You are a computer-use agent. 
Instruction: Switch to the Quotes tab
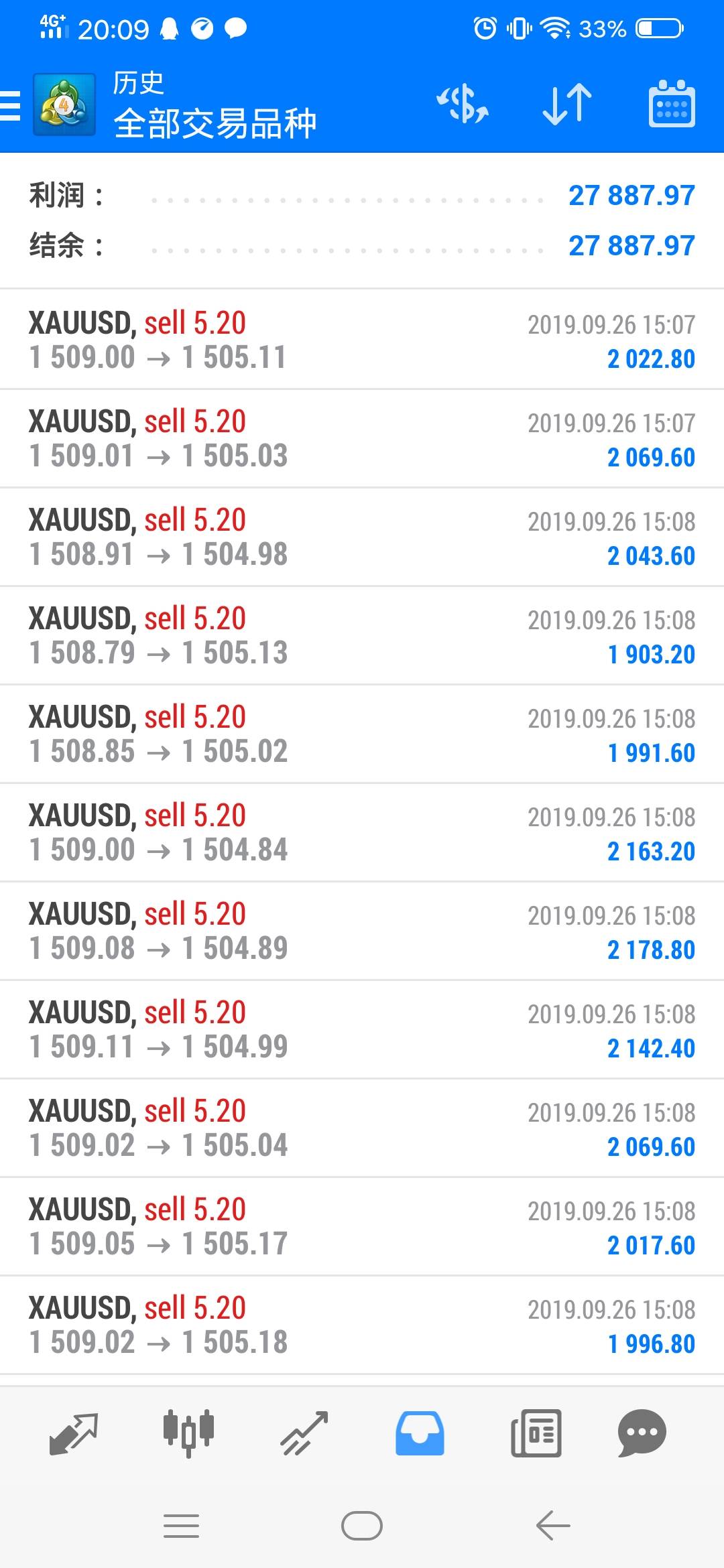click(74, 1433)
